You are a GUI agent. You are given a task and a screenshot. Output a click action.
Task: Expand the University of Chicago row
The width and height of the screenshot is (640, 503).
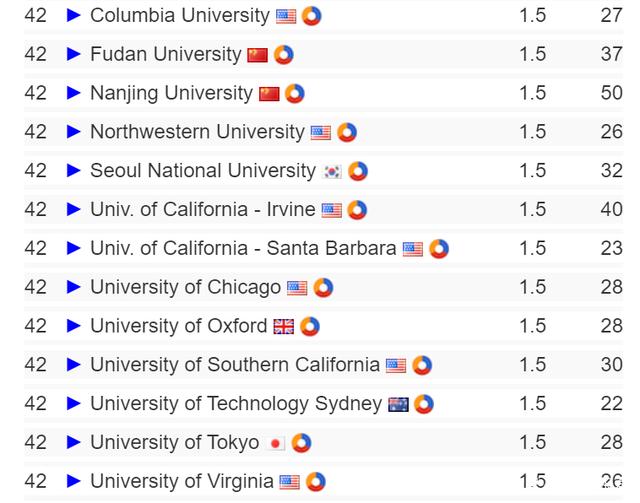(73, 287)
